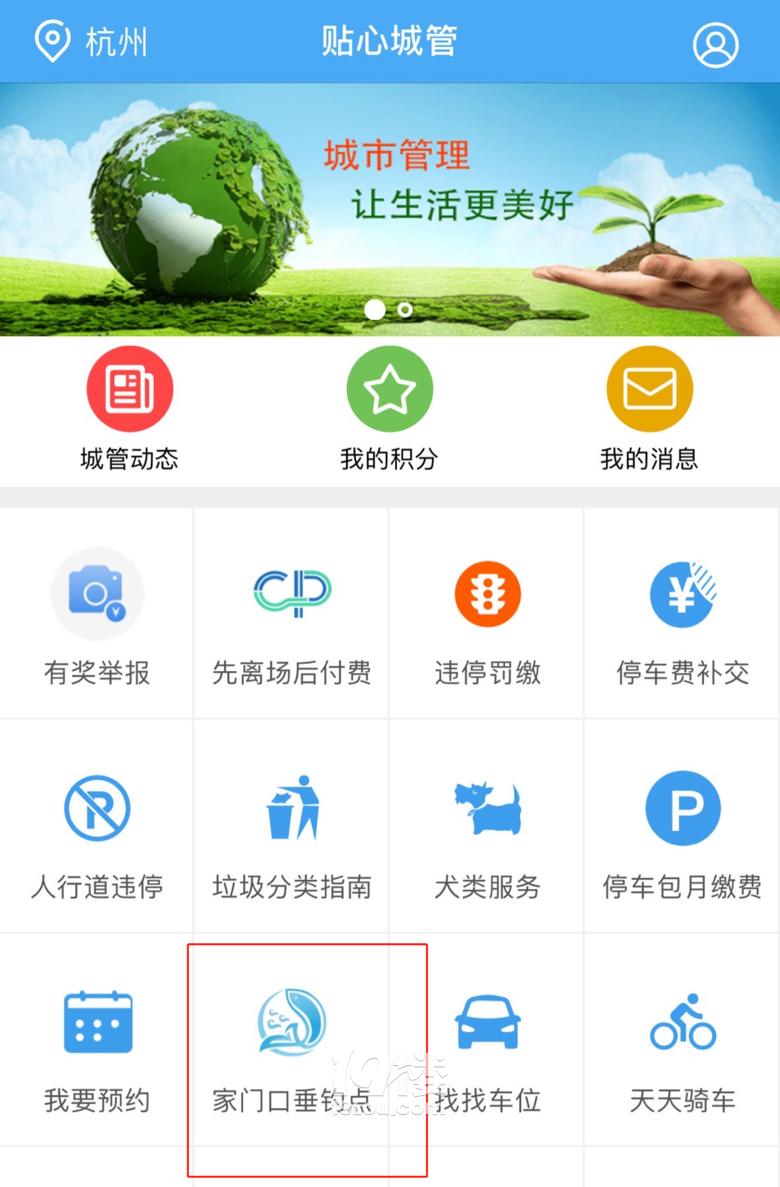Open the 我要预约 calendar icon
780x1187 pixels.
[97, 1022]
